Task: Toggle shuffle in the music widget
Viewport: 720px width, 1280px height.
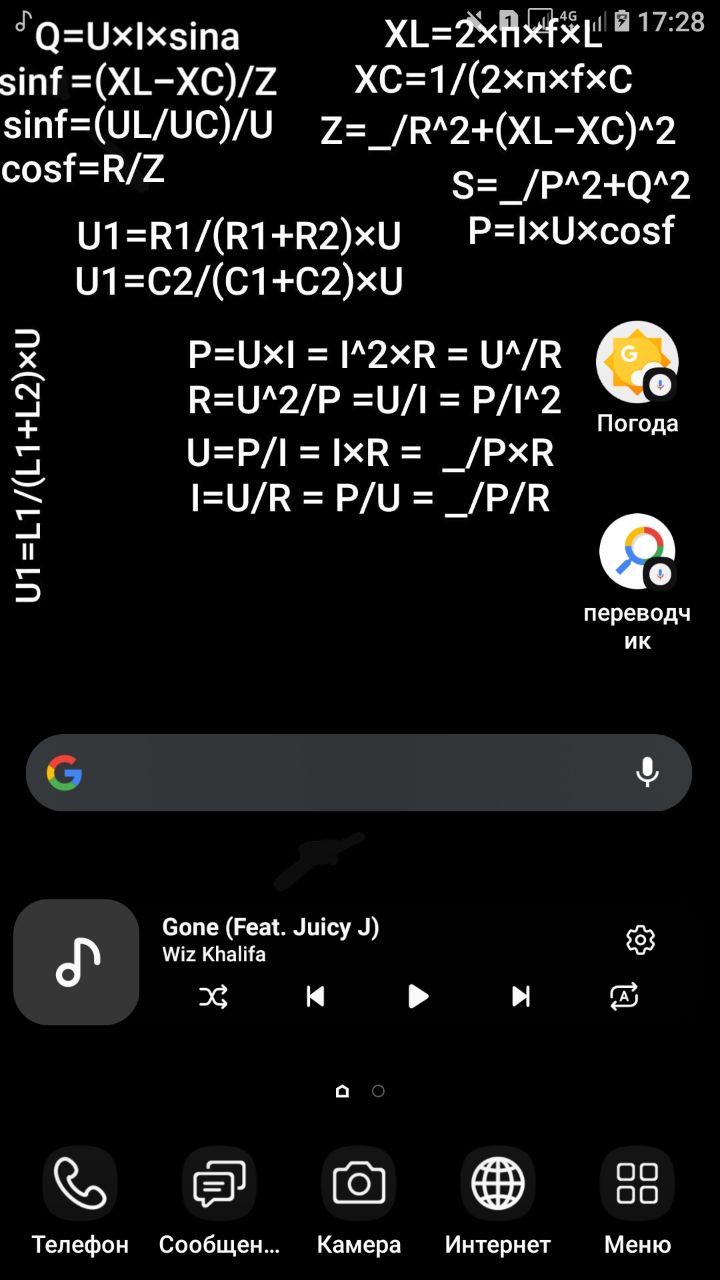Action: (x=213, y=996)
